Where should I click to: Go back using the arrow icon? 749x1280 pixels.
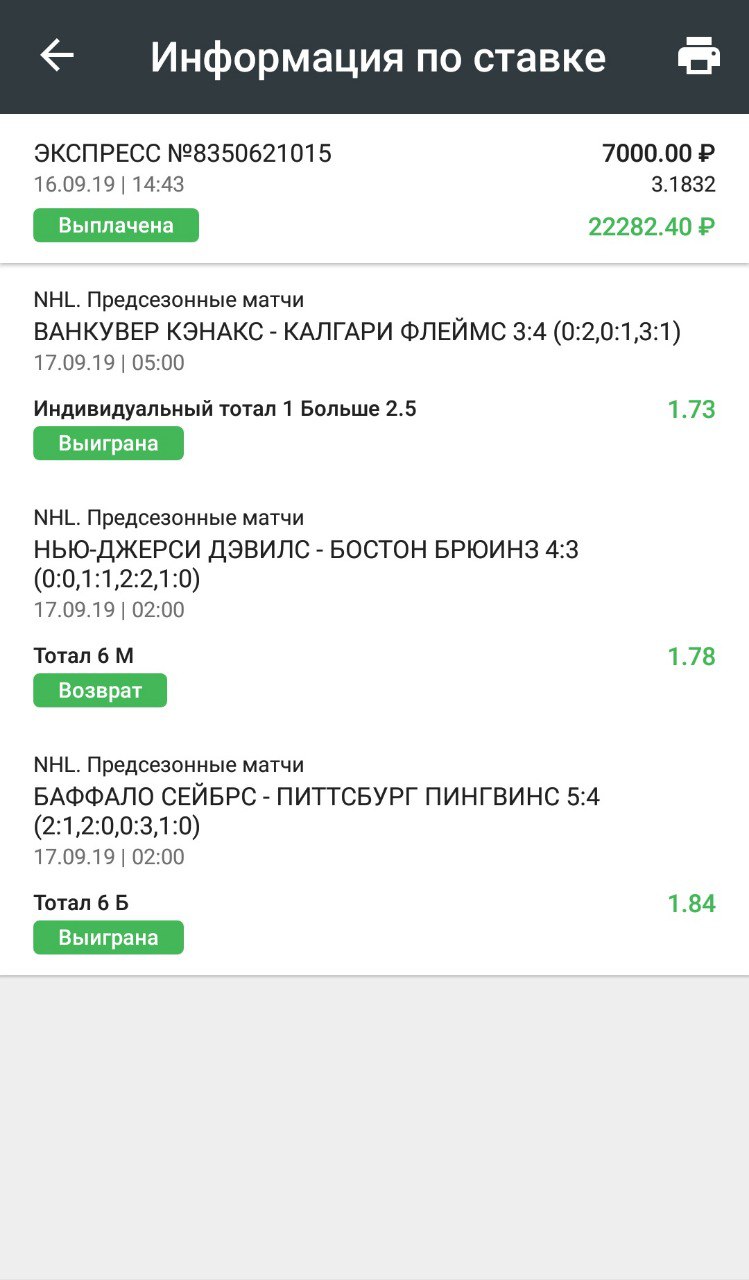tap(57, 56)
